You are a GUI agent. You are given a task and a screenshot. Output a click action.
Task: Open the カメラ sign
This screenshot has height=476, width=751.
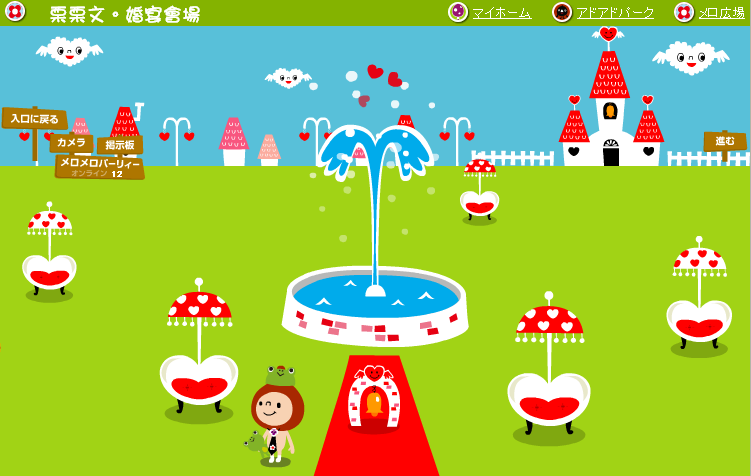[x=71, y=142]
